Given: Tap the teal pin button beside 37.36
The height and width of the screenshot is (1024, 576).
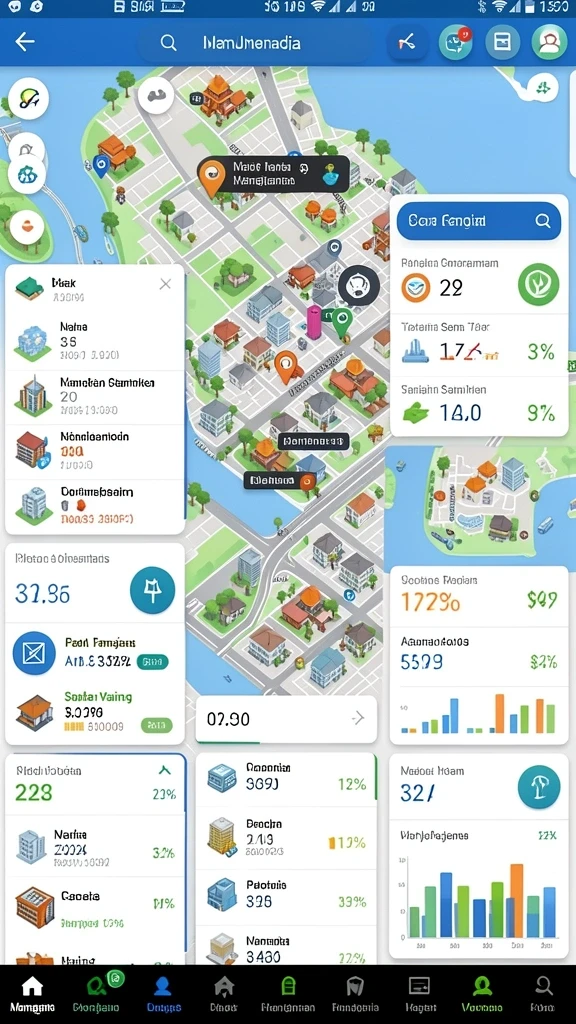Looking at the screenshot, I should (x=152, y=590).
